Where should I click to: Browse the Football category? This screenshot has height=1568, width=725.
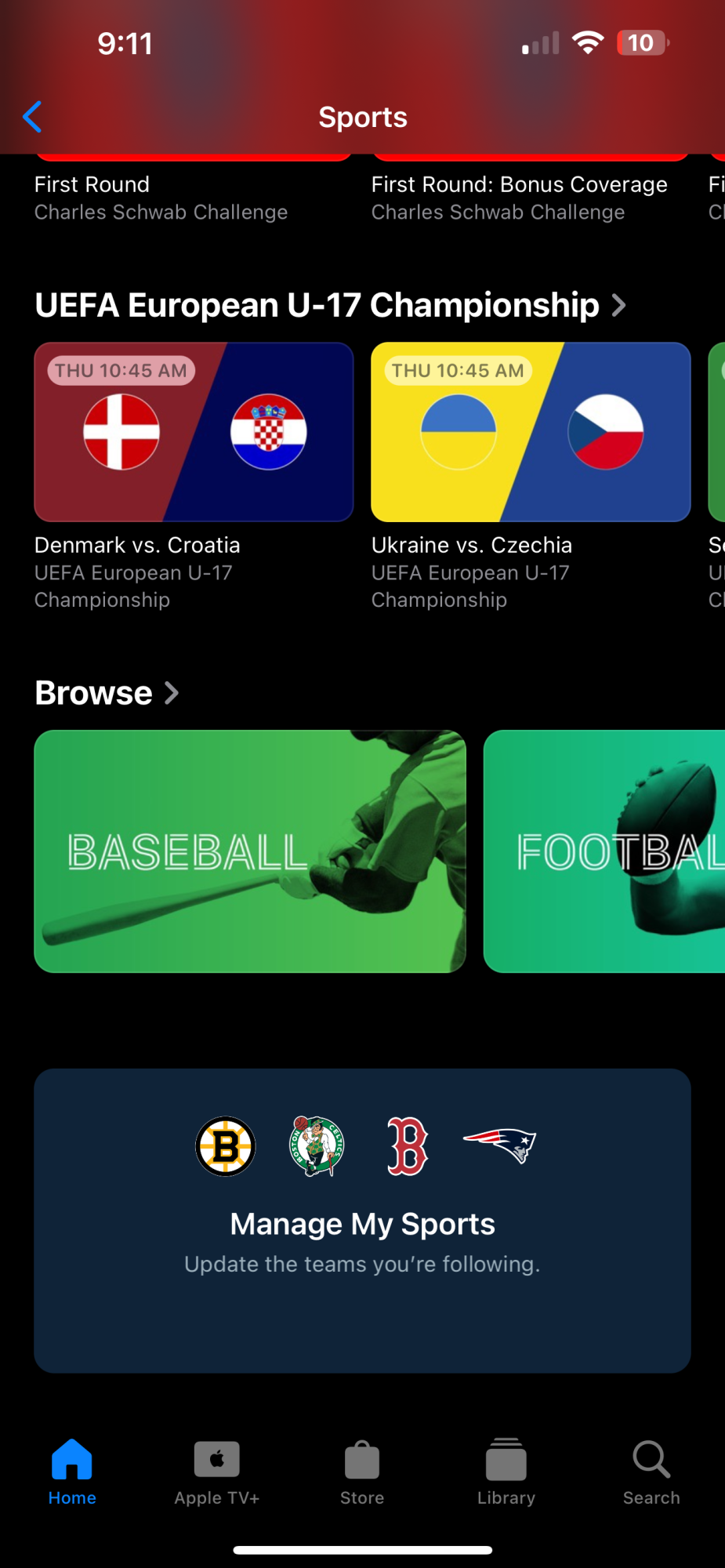[604, 851]
